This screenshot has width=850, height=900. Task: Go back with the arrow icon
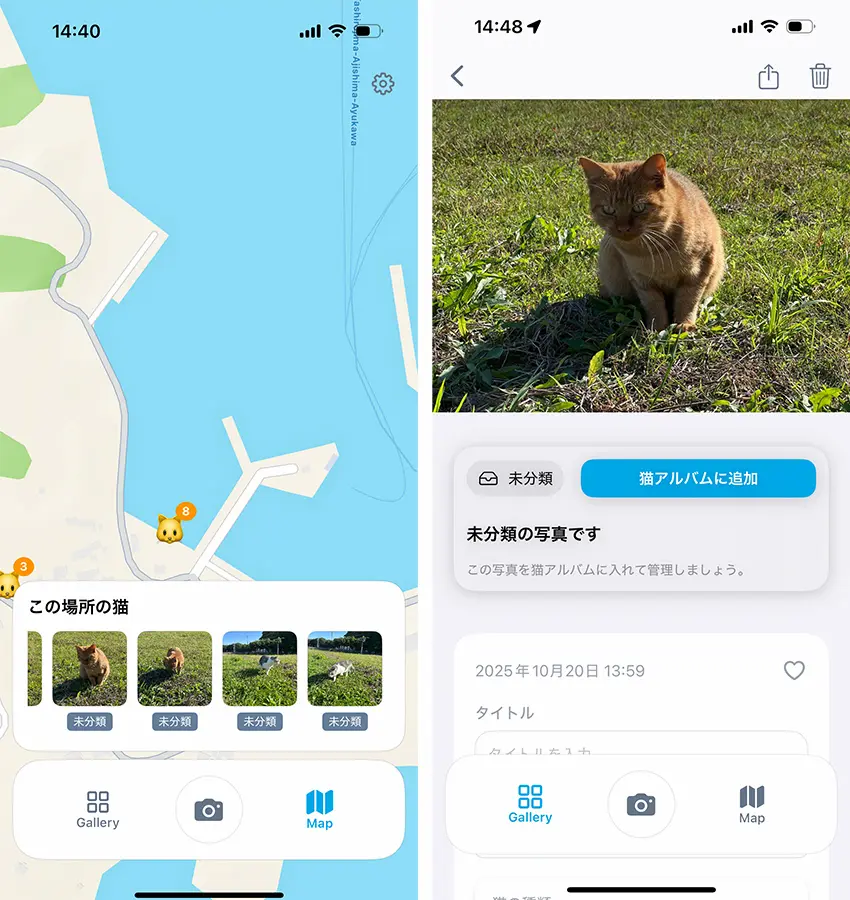coord(458,76)
